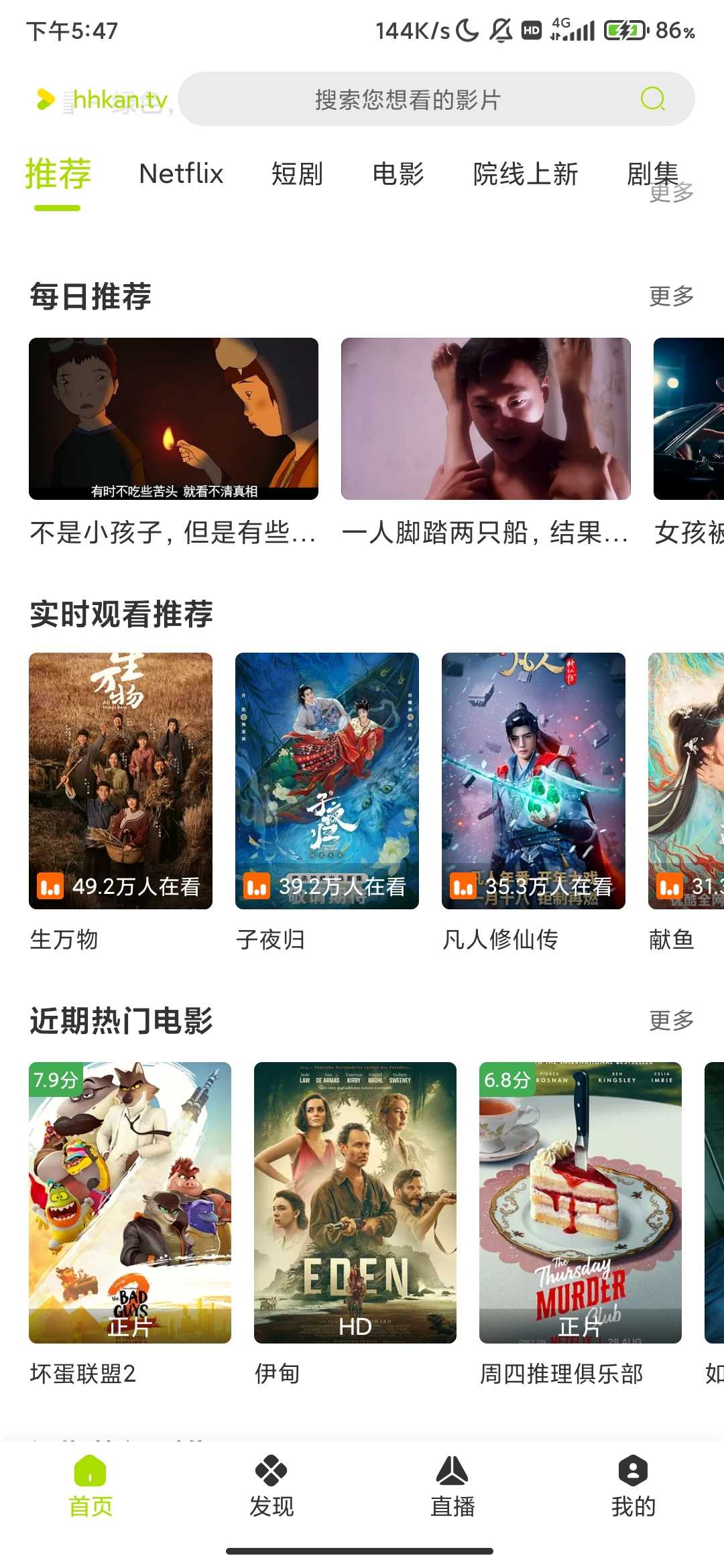Show more under 每日推荐
The image size is (724, 1568).
click(671, 296)
